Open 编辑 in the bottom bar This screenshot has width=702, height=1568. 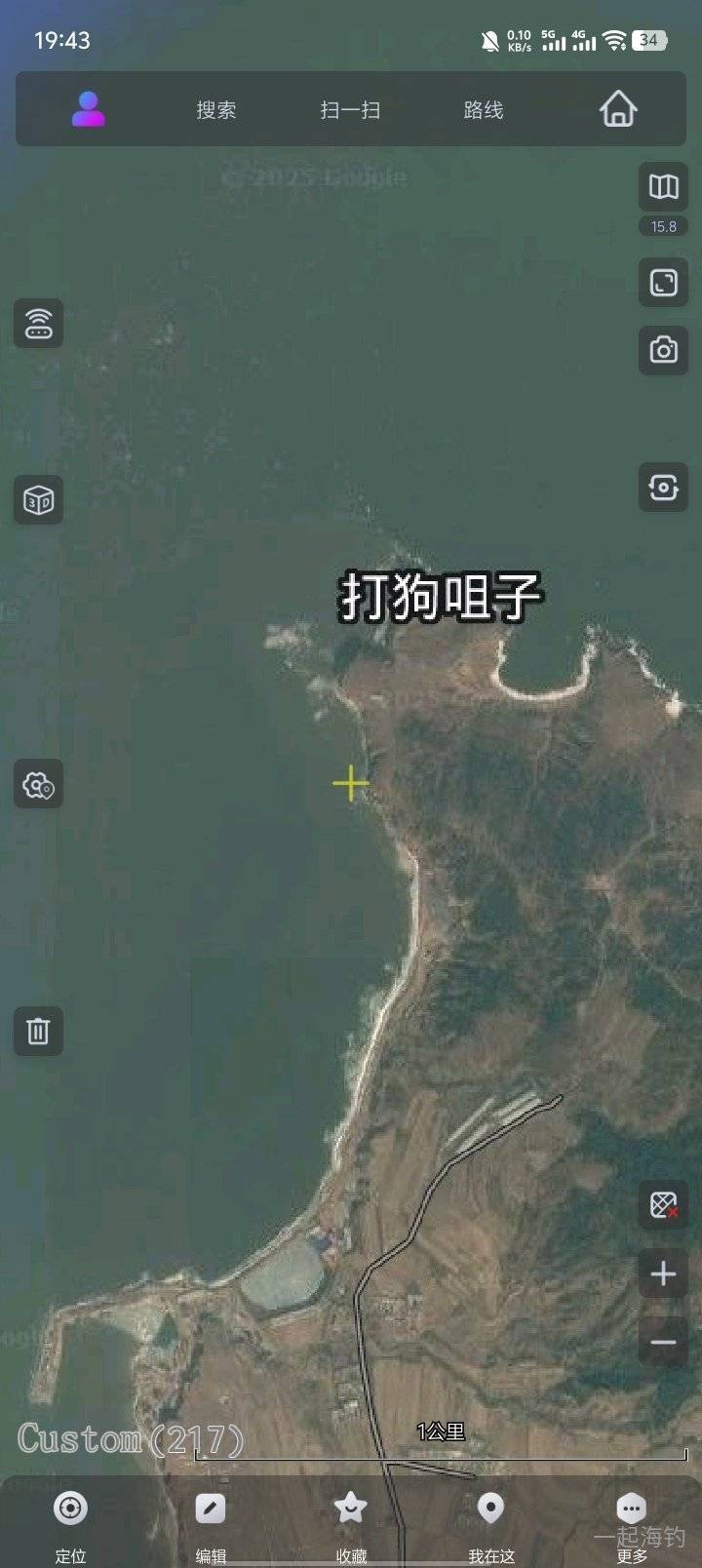(x=211, y=1521)
